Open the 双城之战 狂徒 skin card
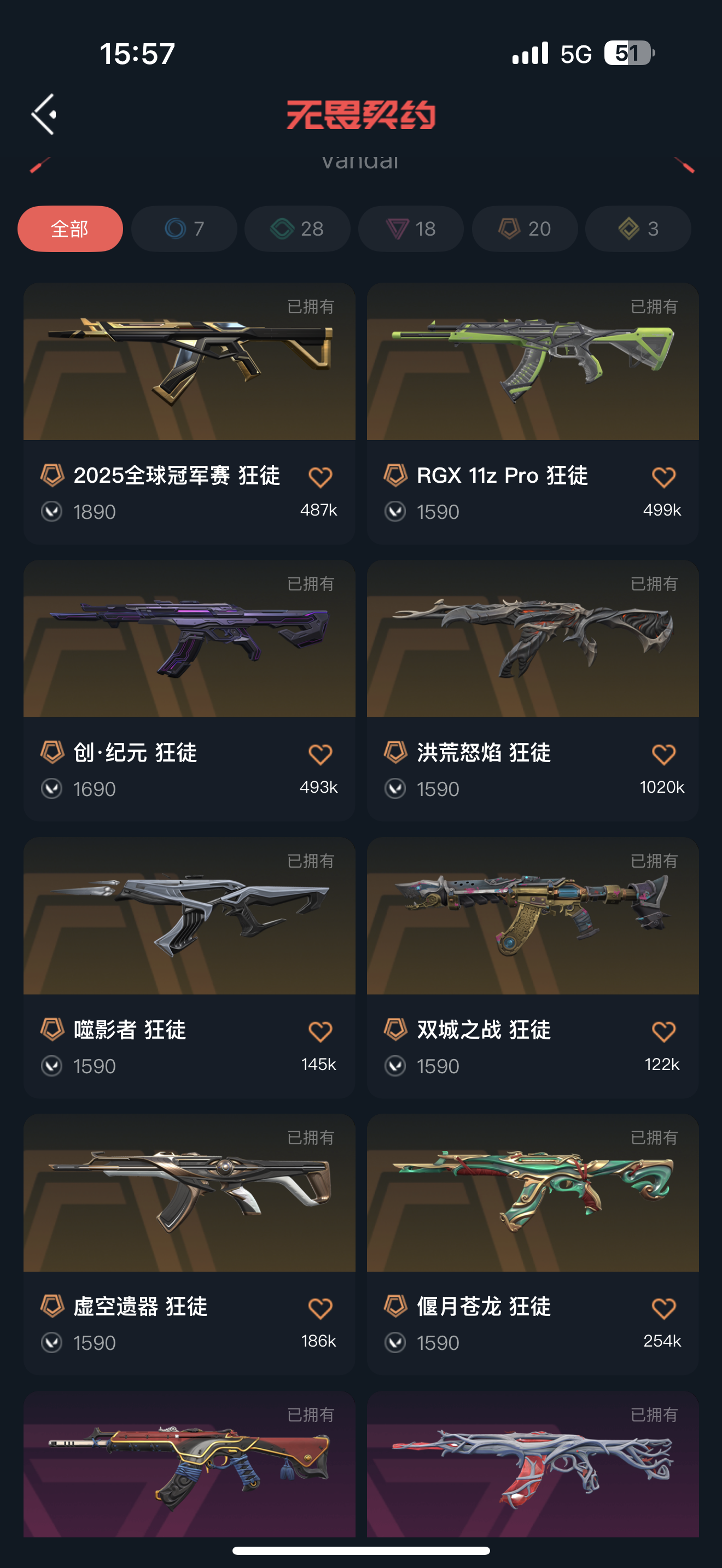The width and height of the screenshot is (722, 1568). click(x=533, y=916)
